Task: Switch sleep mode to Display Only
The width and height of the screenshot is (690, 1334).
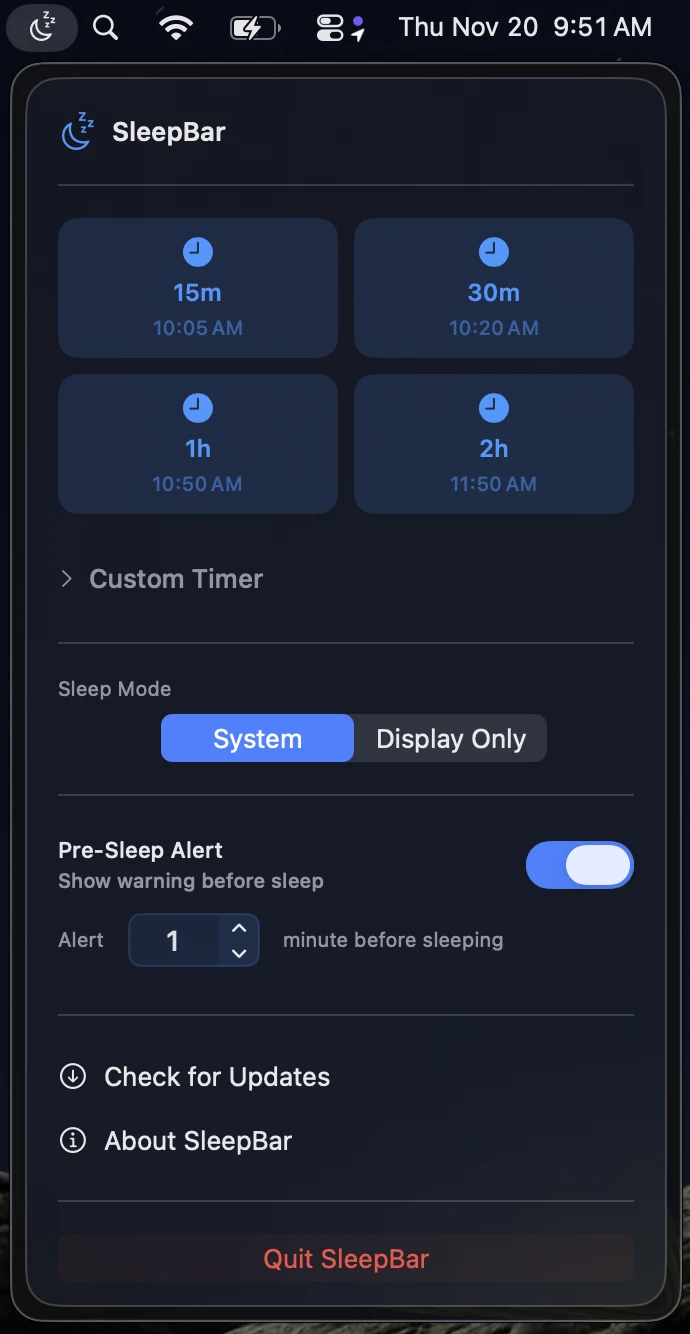Action: (x=450, y=739)
